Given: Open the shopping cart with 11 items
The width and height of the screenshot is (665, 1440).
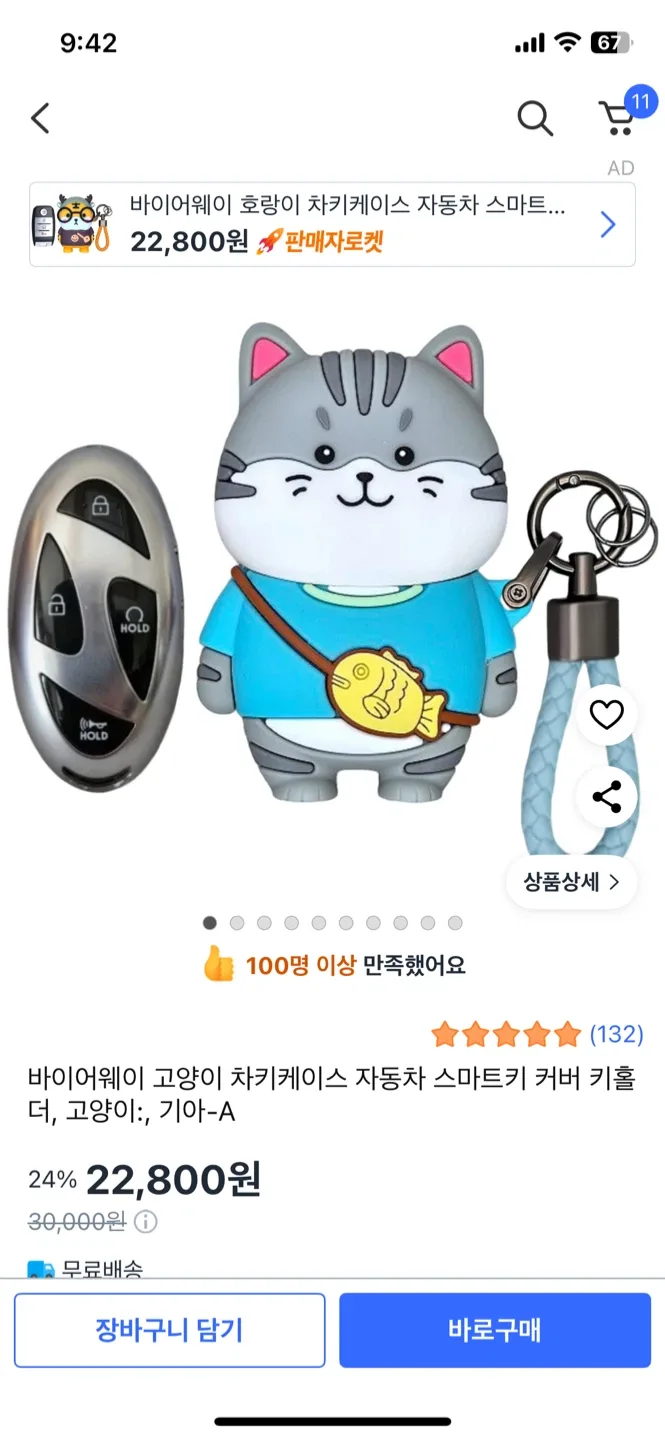Looking at the screenshot, I should (x=619, y=118).
